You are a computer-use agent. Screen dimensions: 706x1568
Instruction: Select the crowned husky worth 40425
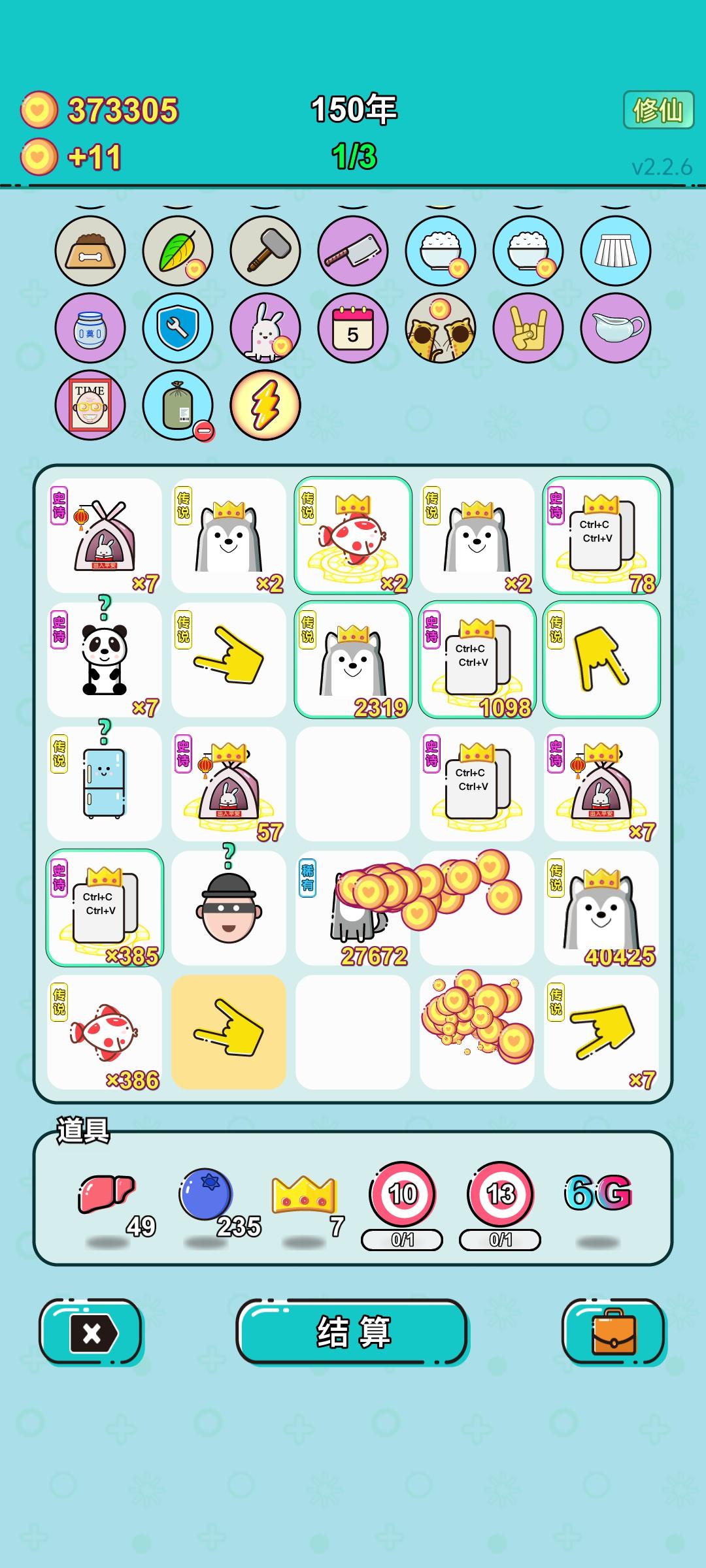tap(601, 908)
